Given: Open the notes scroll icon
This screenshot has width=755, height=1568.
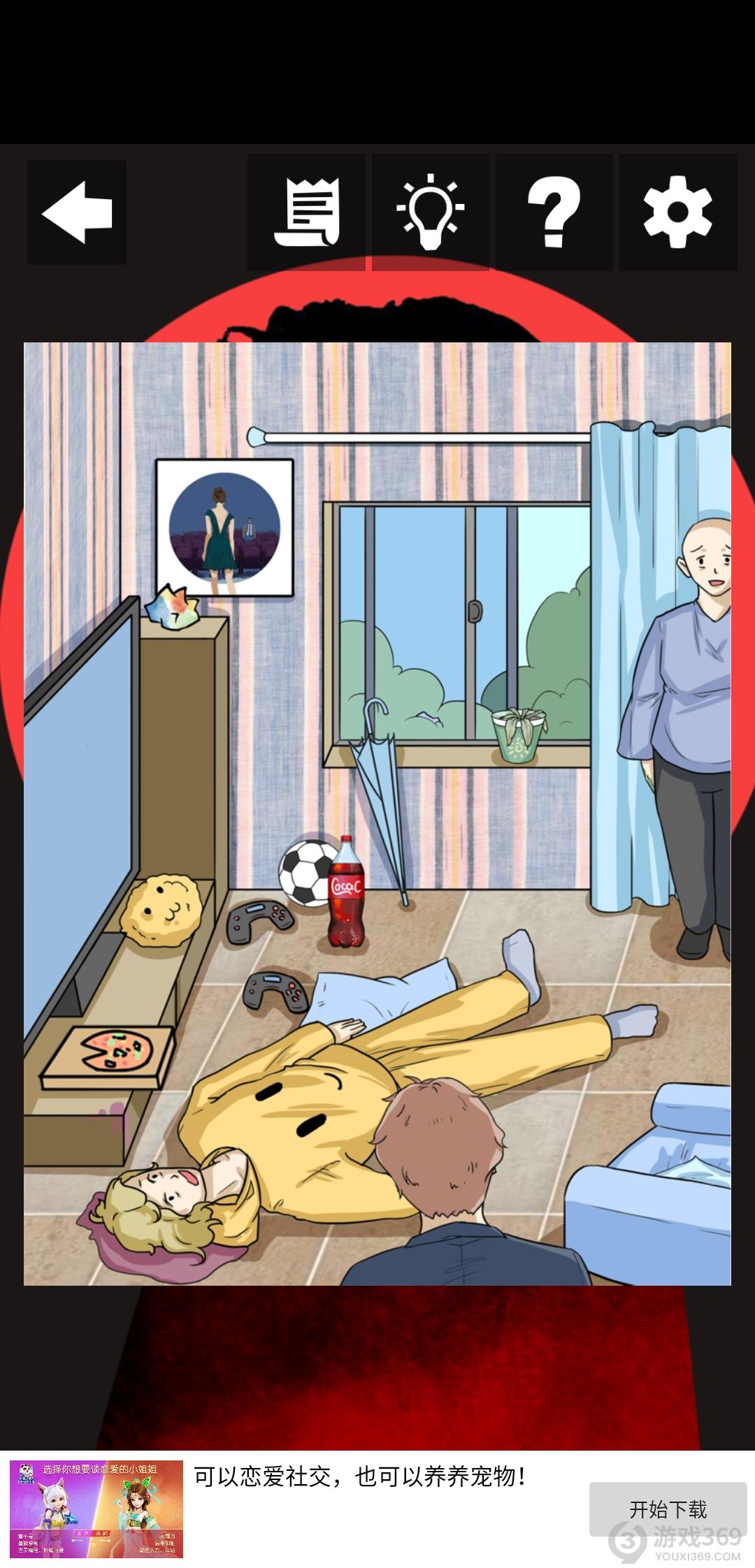Looking at the screenshot, I should [306, 212].
